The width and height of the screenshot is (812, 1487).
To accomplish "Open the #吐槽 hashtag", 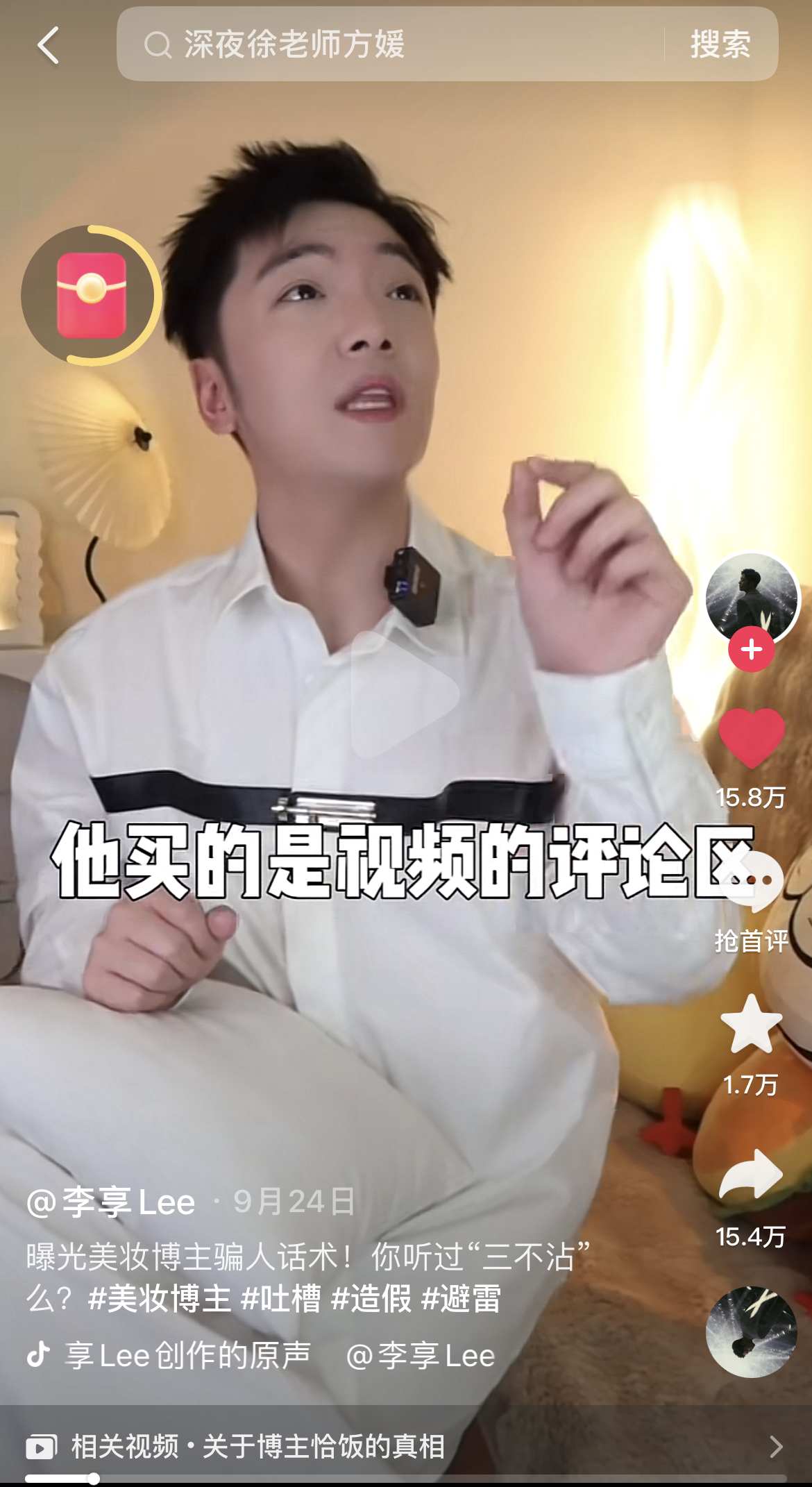I will 280,1298.
